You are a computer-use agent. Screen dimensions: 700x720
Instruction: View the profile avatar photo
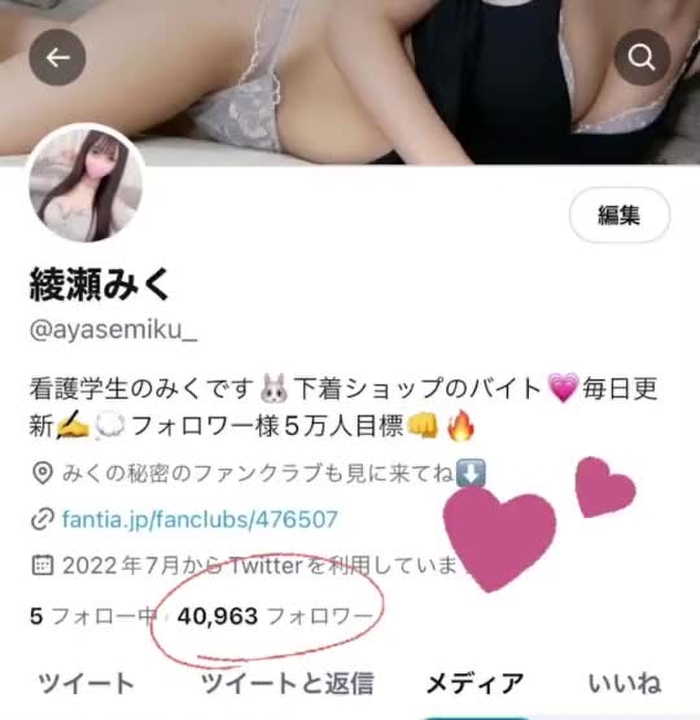(86, 185)
